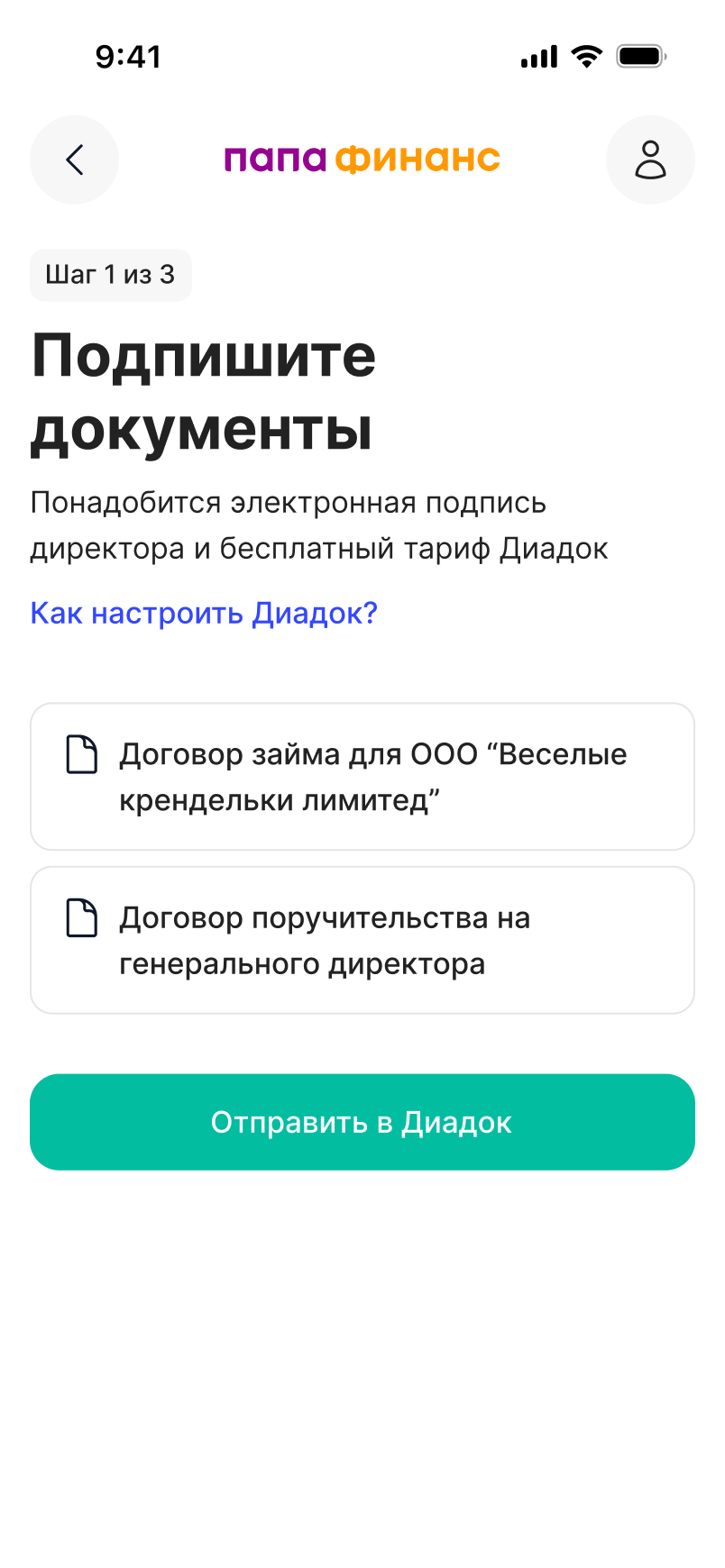Tap the Шаг 1 из 3 step badge
The height and width of the screenshot is (1568, 725).
[x=110, y=275]
